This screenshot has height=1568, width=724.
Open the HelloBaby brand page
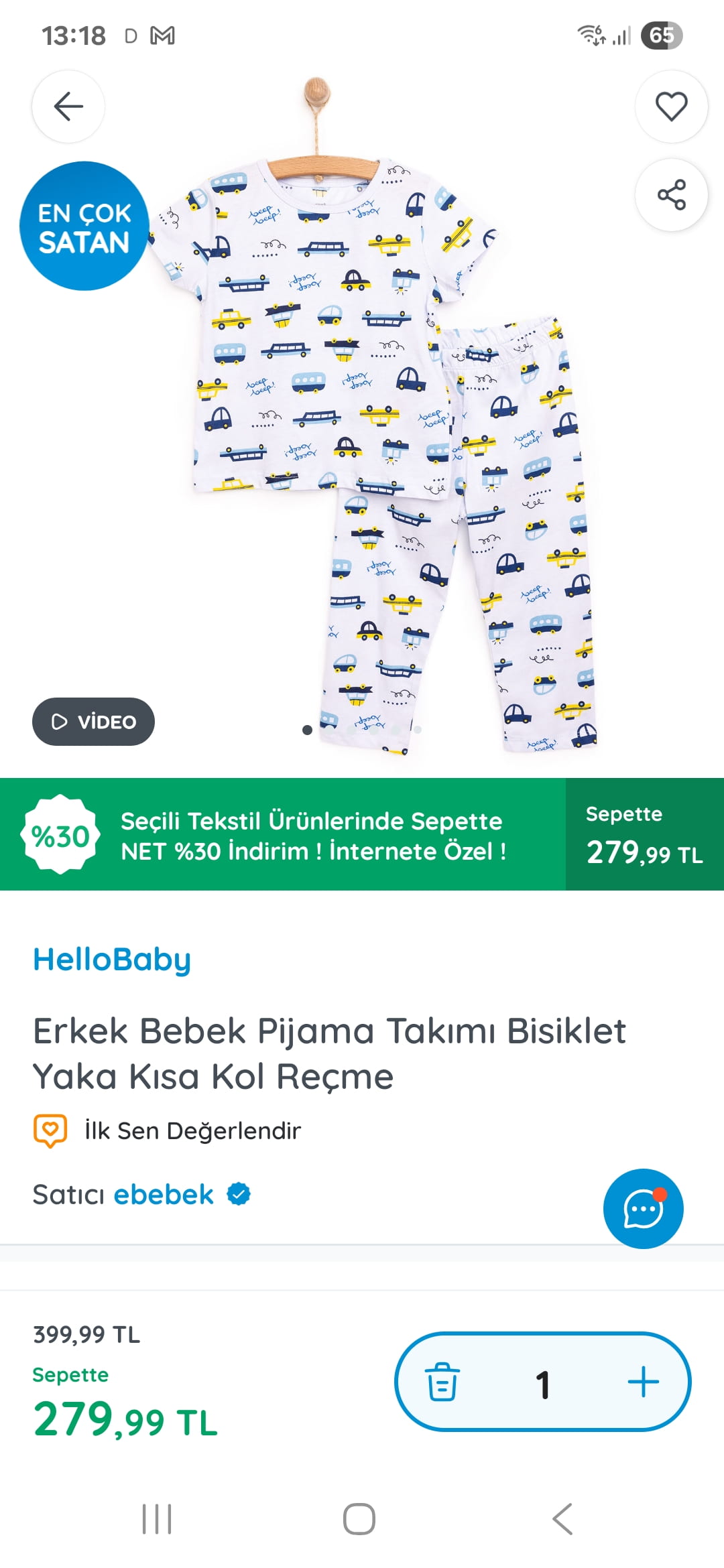112,960
